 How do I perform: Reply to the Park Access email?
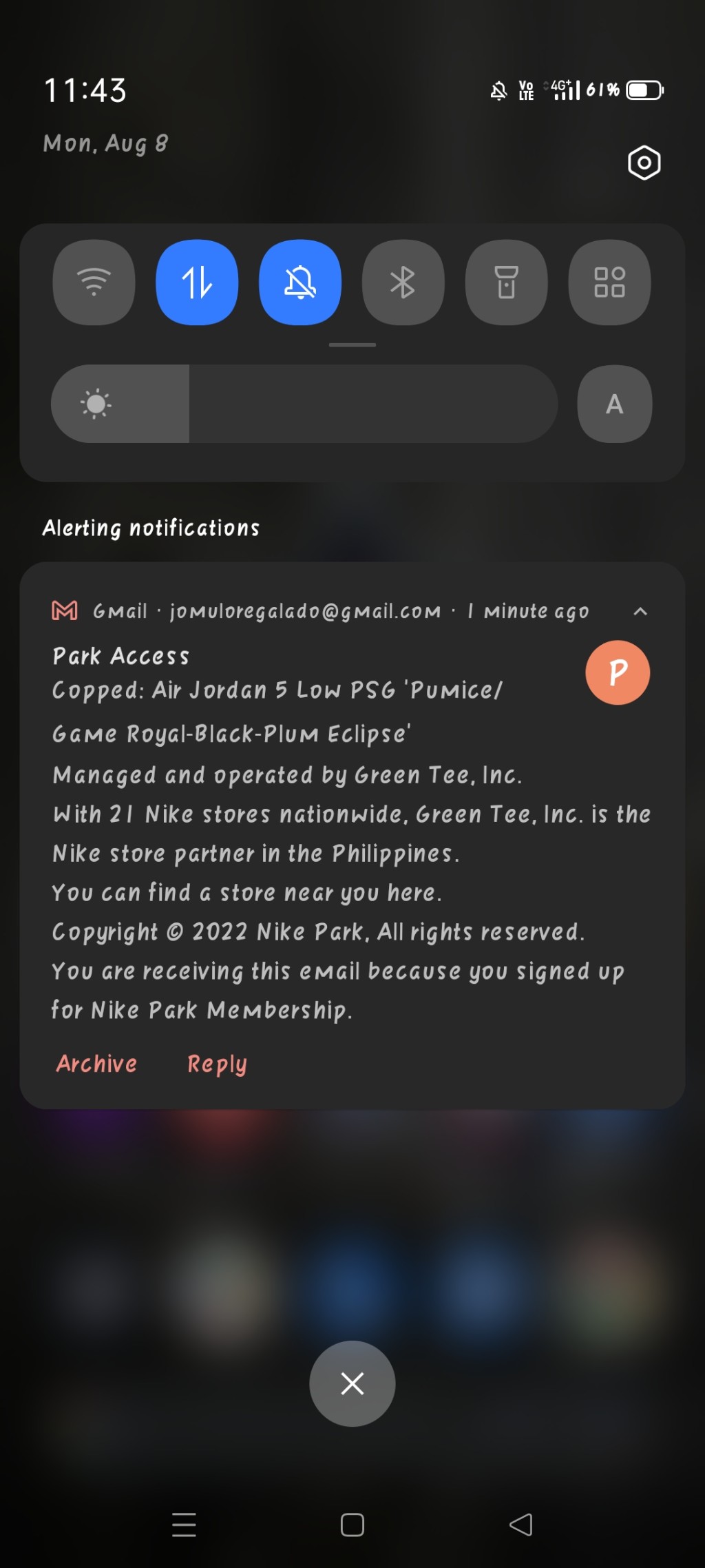(x=217, y=1064)
